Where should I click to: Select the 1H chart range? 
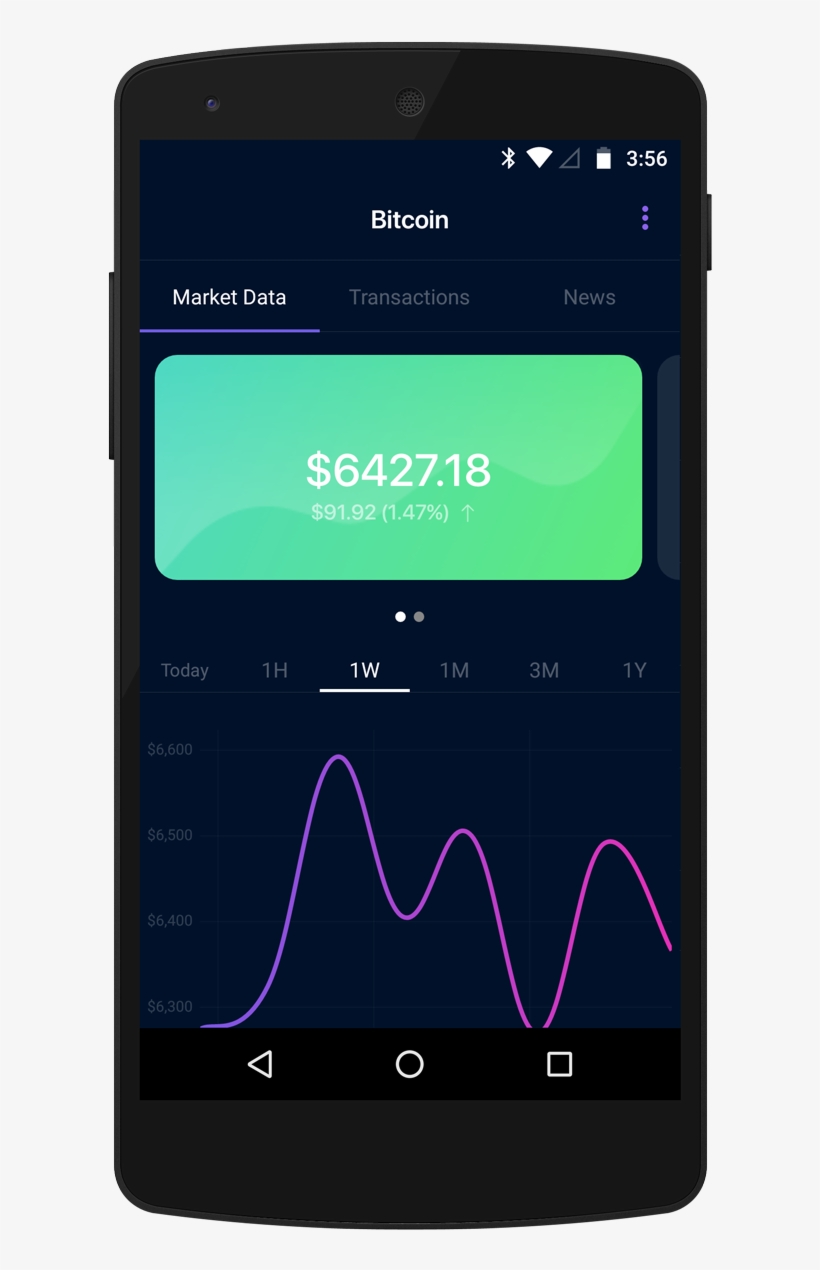[275, 670]
